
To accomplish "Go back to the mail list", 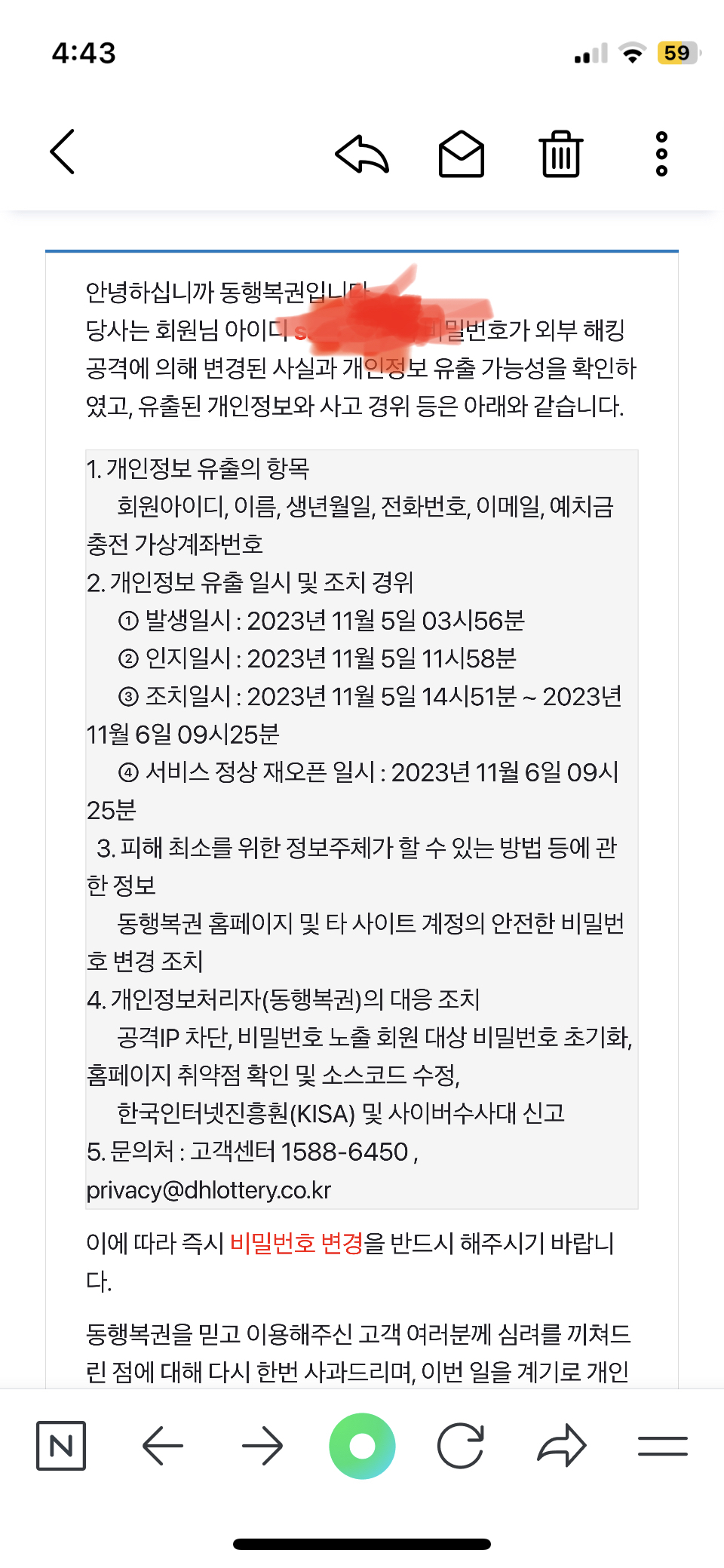I will [63, 152].
